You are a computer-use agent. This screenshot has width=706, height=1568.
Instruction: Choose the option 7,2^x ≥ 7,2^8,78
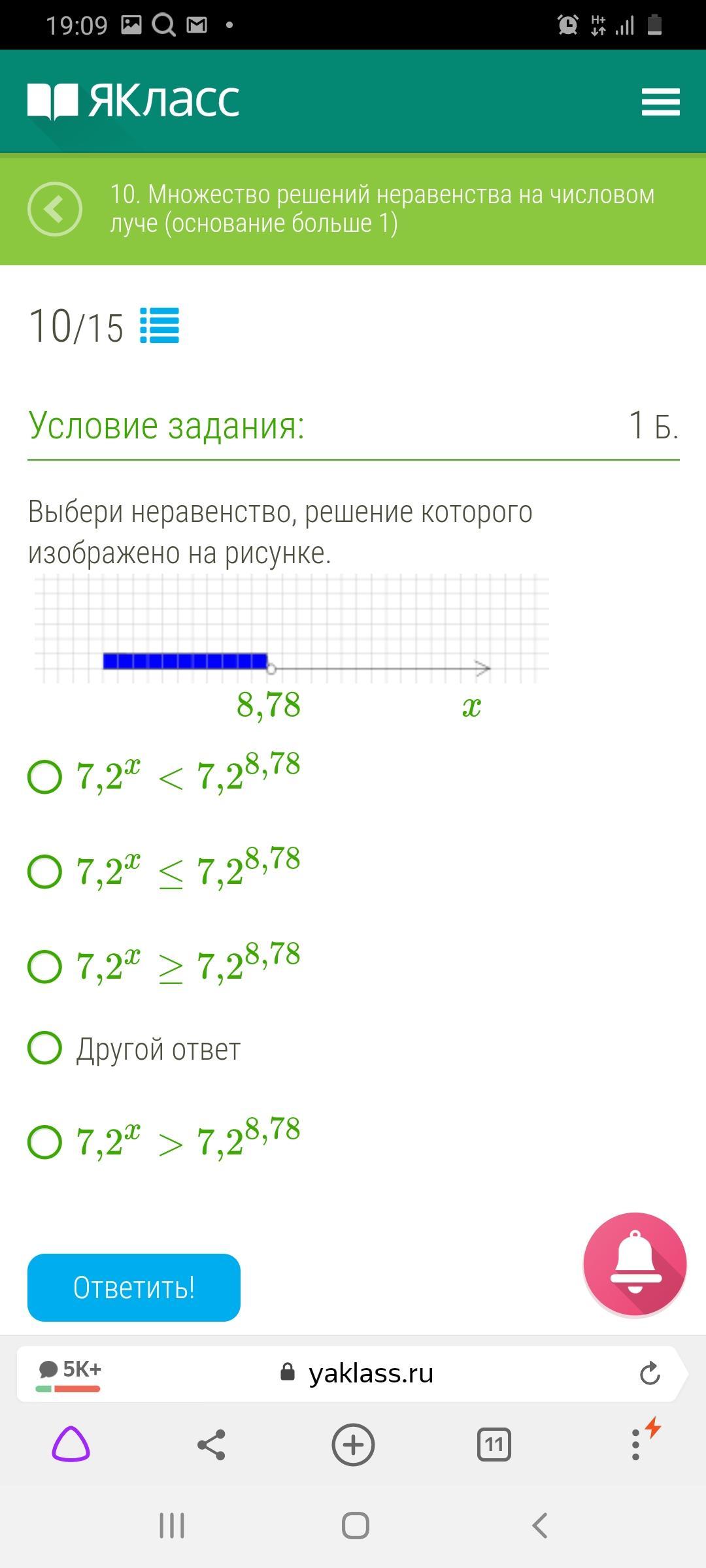pos(45,966)
